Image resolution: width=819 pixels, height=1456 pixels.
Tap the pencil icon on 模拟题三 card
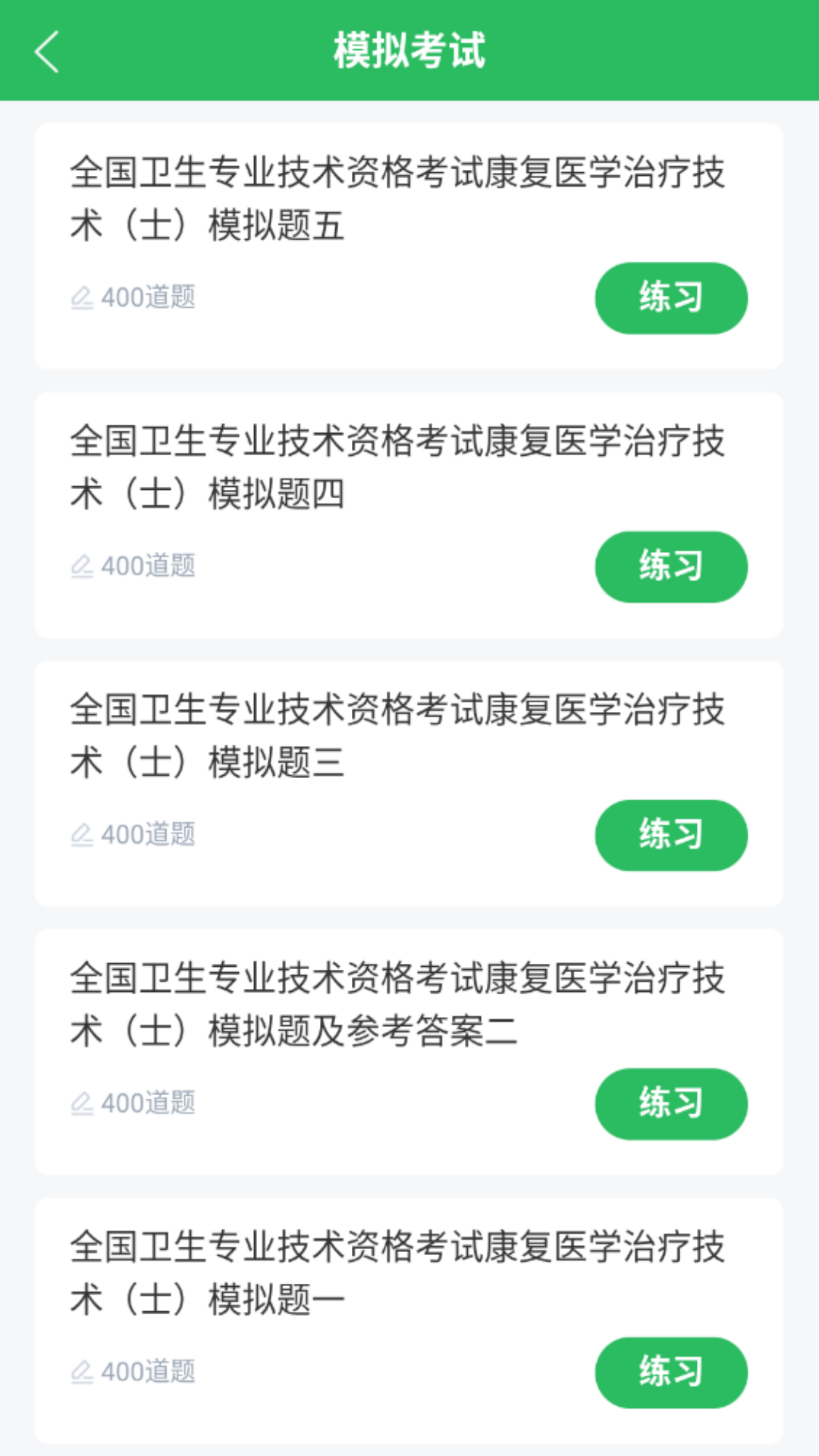[83, 833]
